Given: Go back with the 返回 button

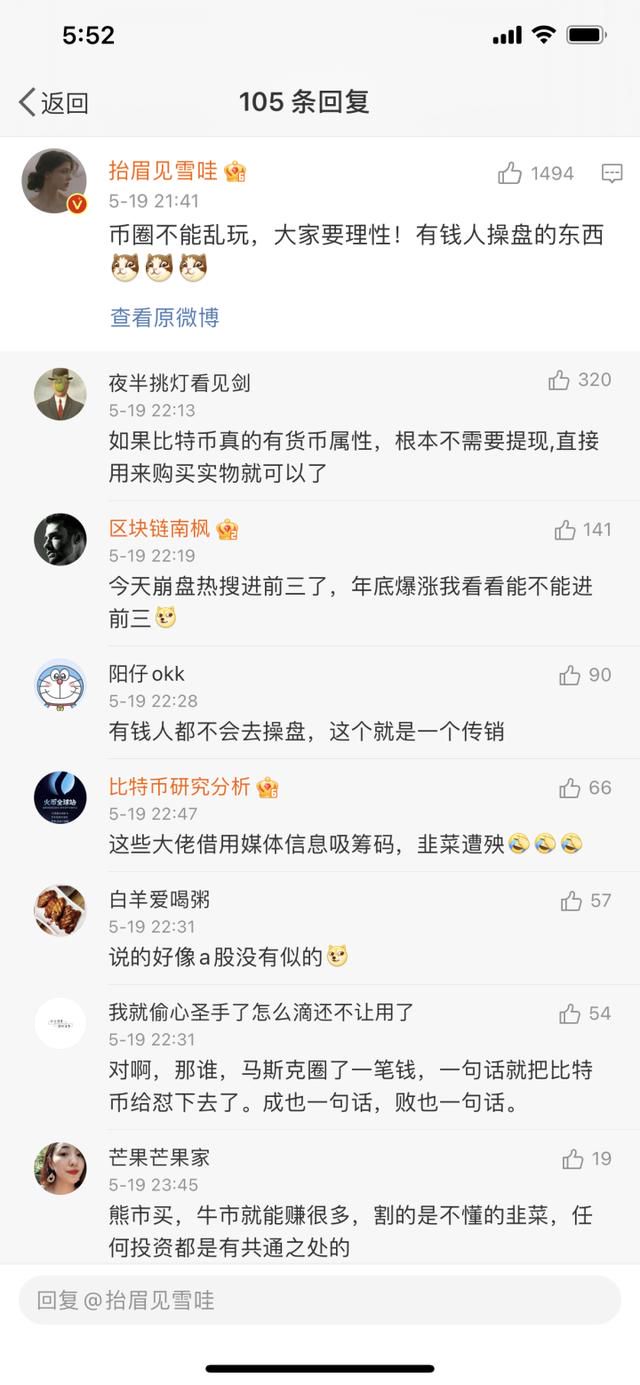Looking at the screenshot, I should (54, 102).
